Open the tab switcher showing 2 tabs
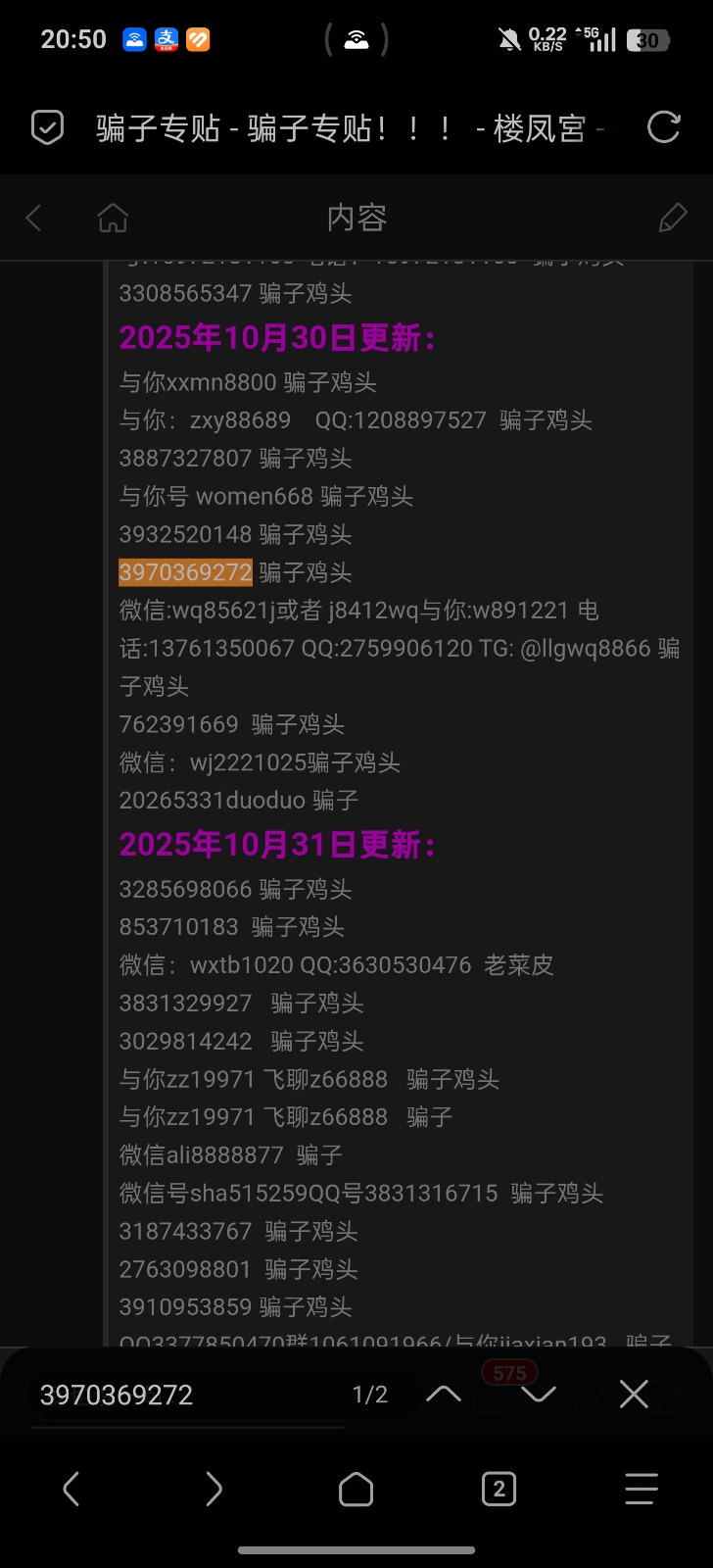Viewport: 713px width, 1568px height. point(499,1489)
